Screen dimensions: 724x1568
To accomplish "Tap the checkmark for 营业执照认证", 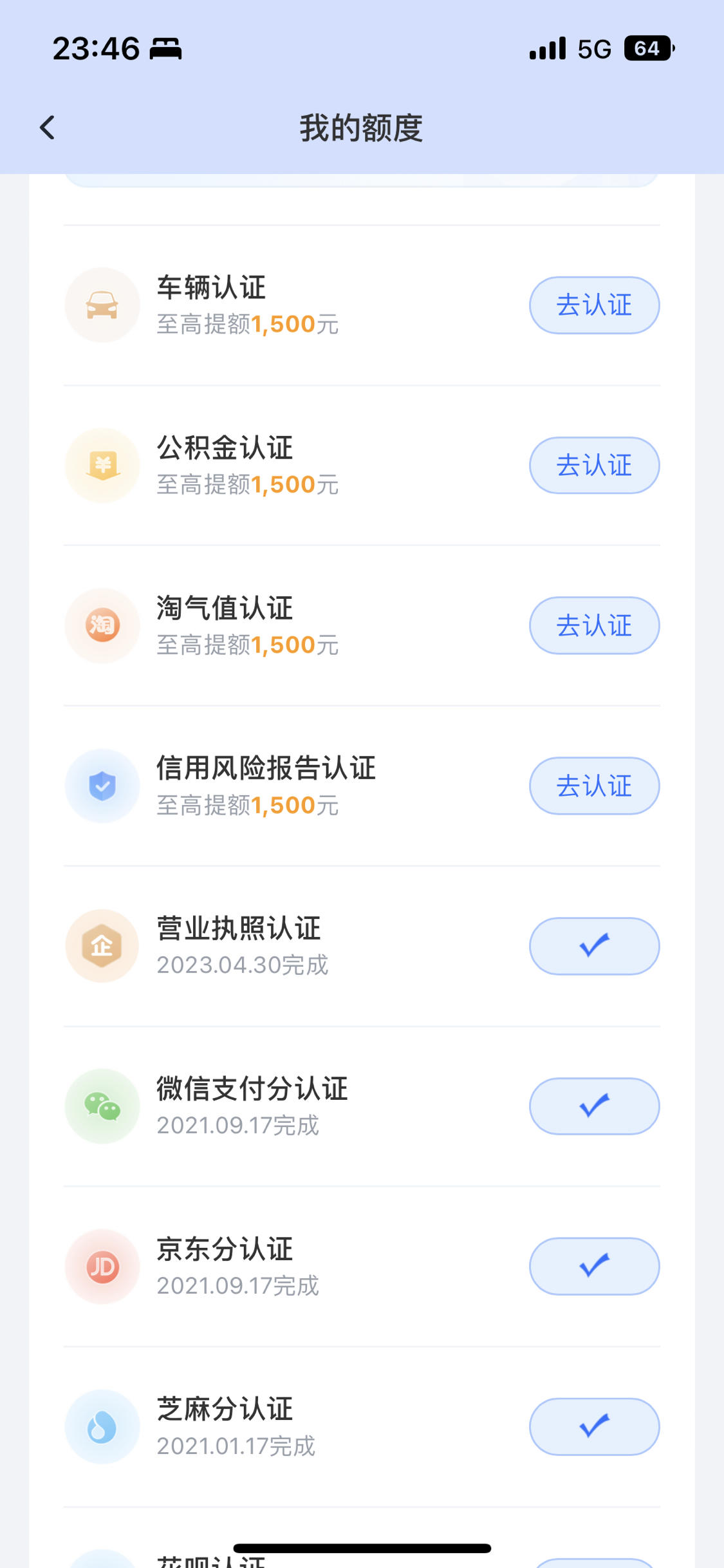I will (594, 946).
